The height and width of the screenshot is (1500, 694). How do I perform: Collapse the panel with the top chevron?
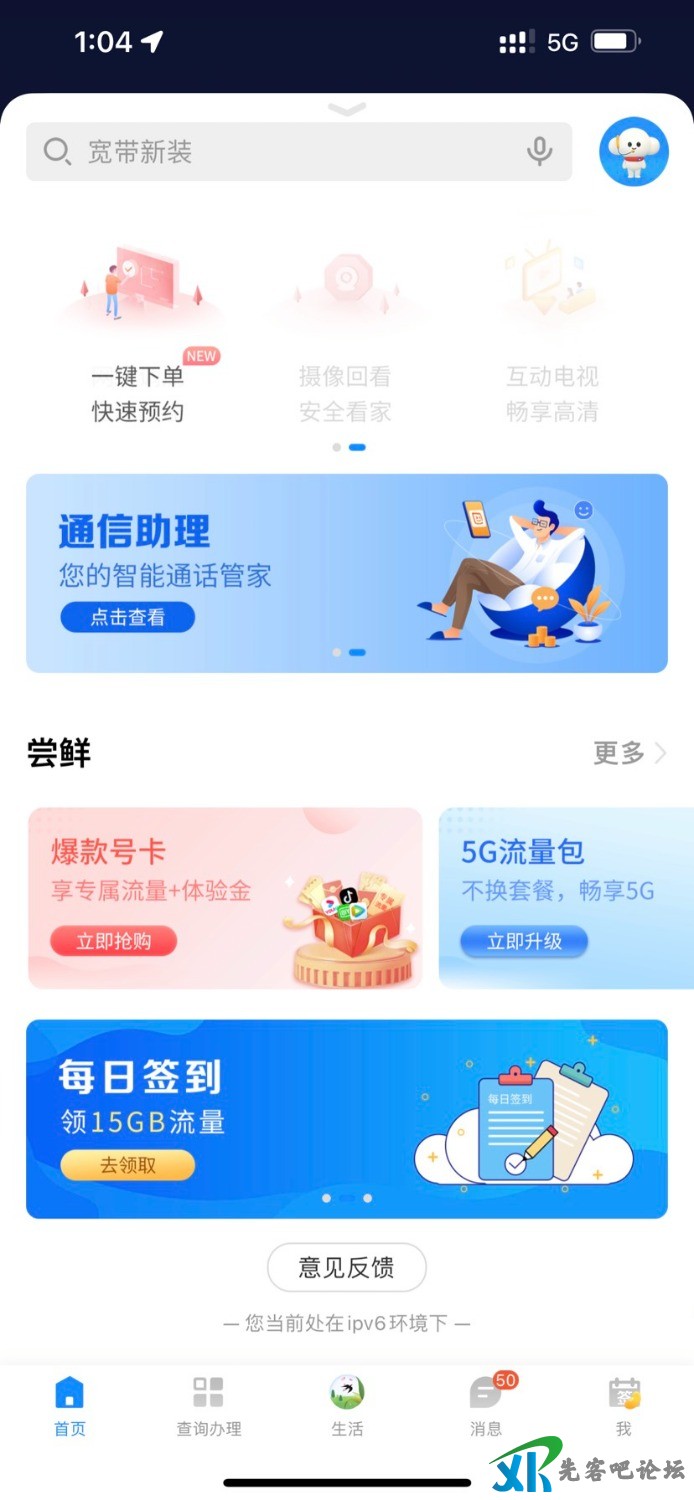point(347,109)
